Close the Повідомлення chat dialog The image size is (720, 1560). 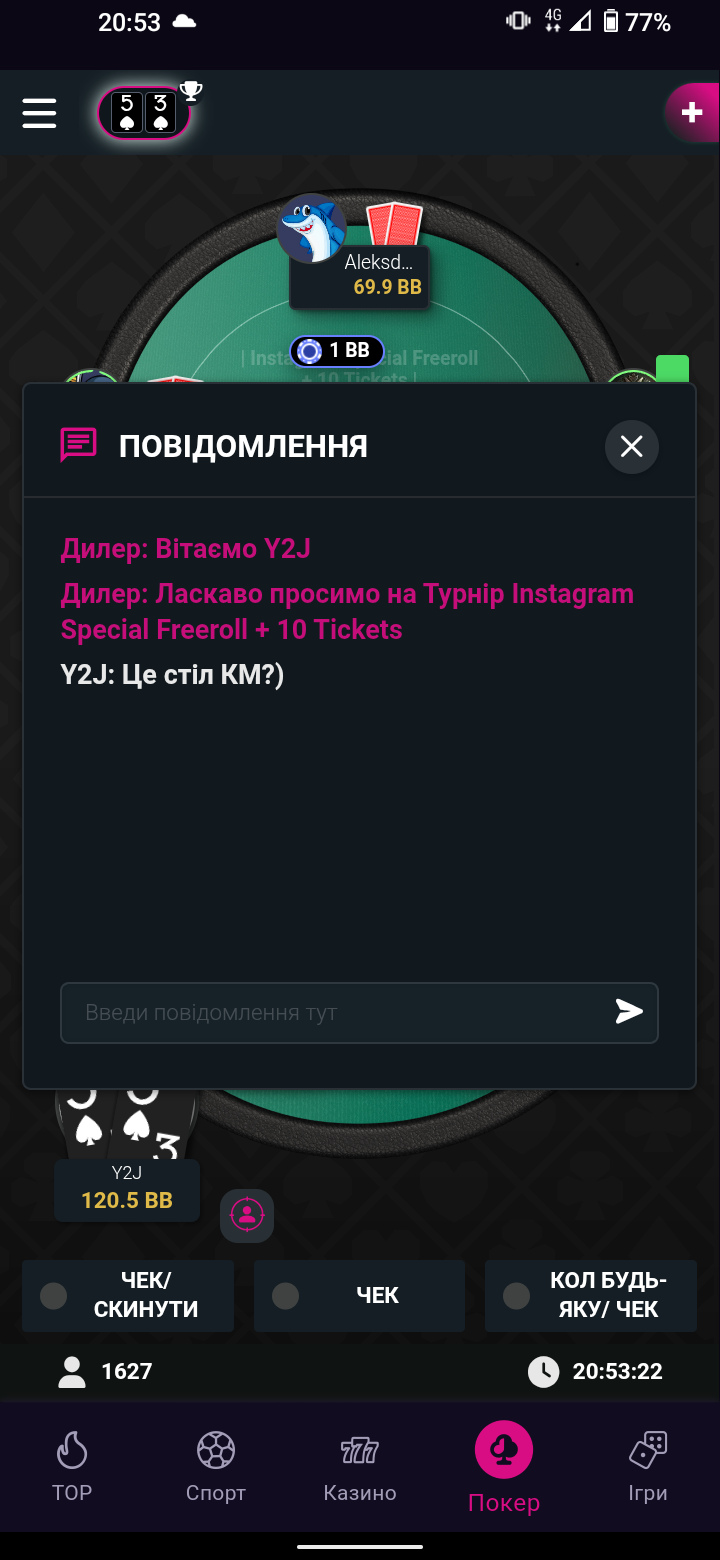pos(632,446)
